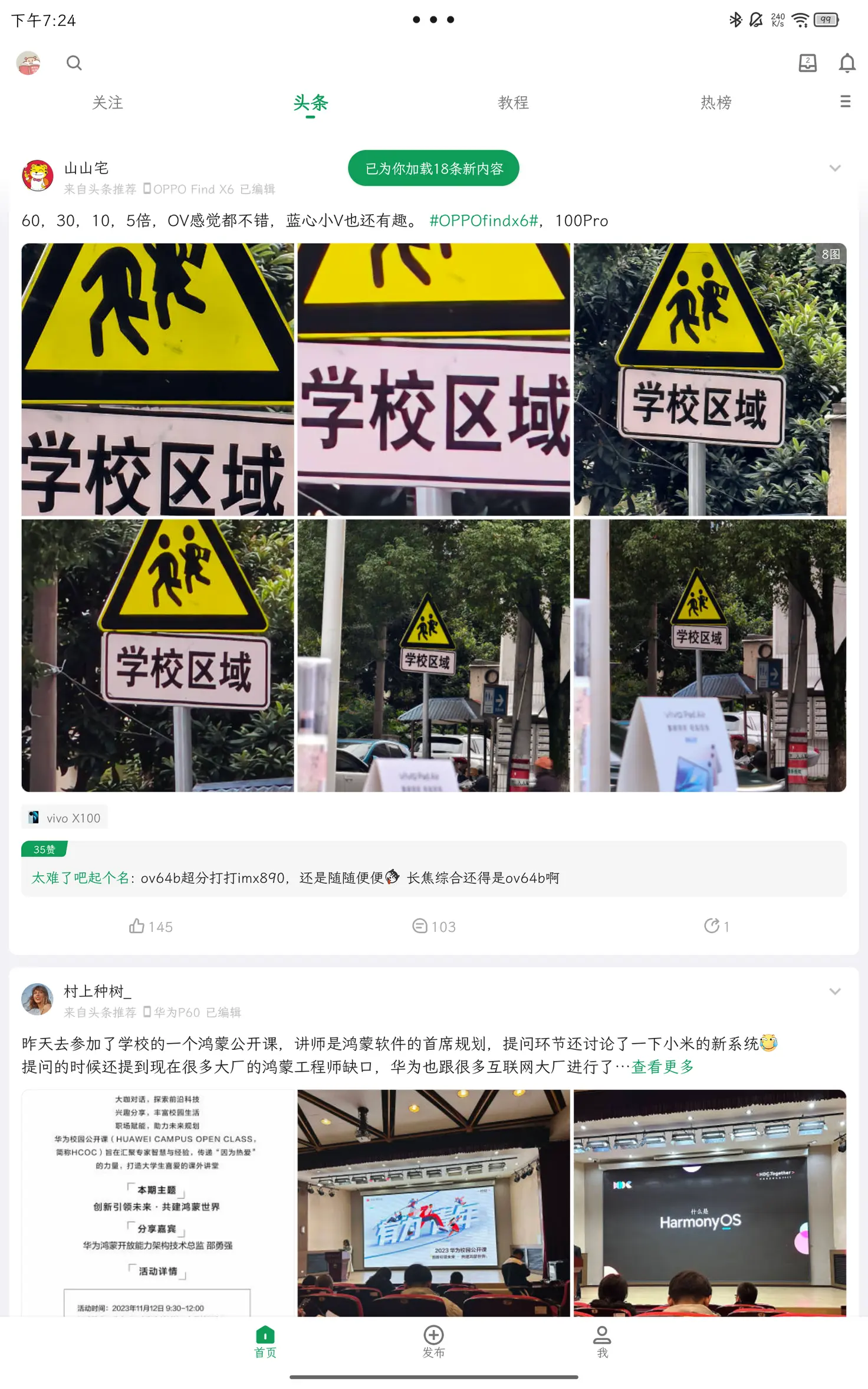Expand options for 山山宅's post
This screenshot has width=868, height=1389.
tap(834, 169)
